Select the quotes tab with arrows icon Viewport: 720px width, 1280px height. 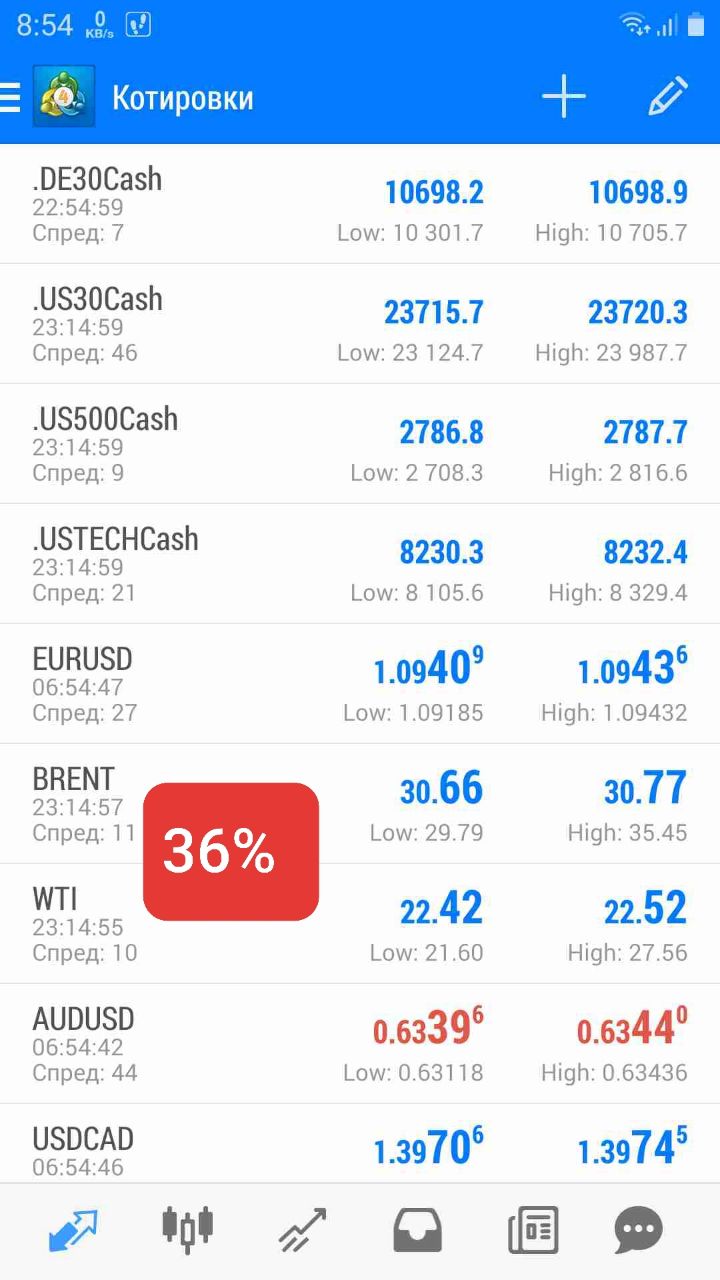74,1230
